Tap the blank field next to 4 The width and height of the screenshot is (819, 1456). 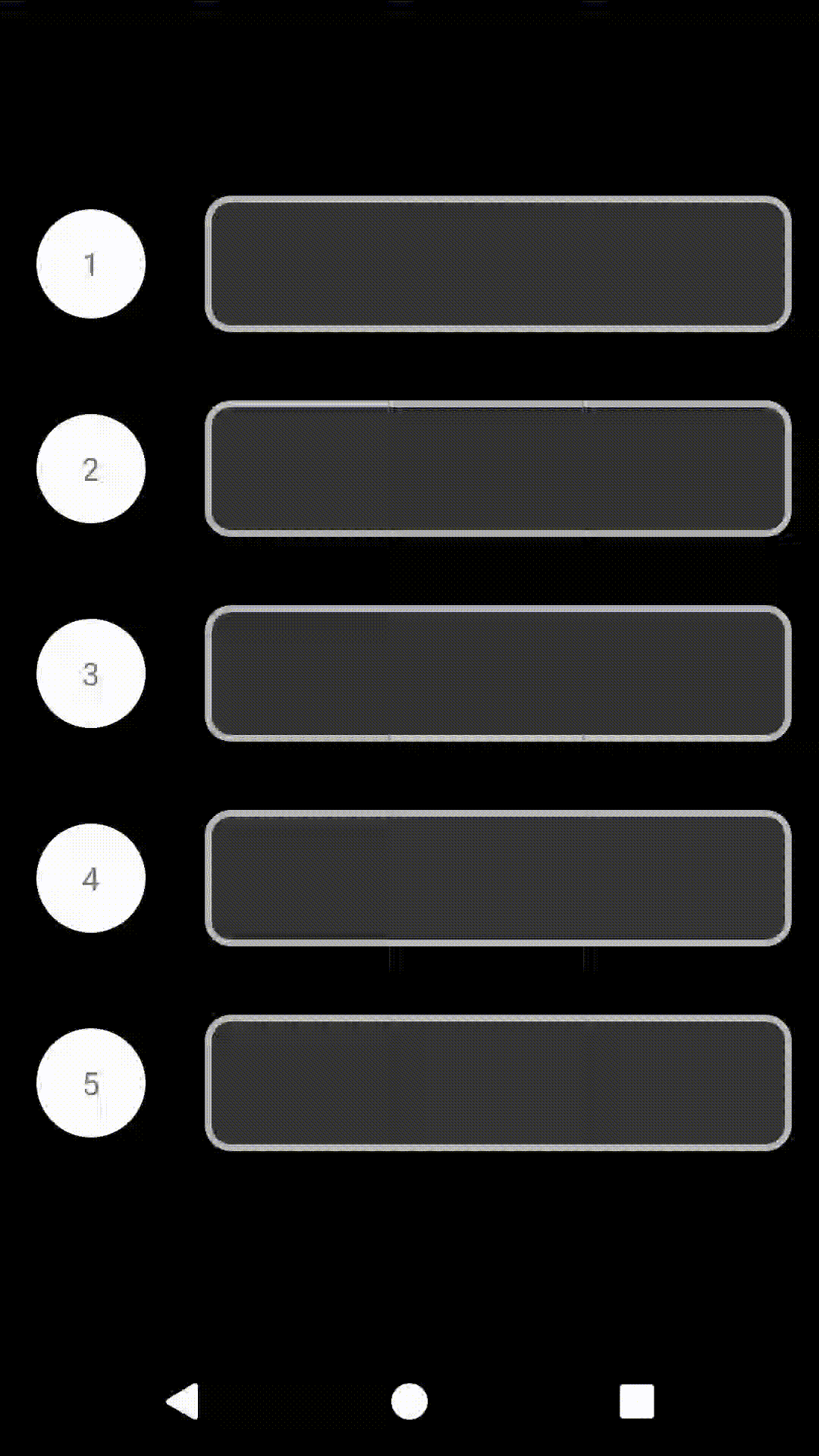pyautogui.click(x=498, y=878)
